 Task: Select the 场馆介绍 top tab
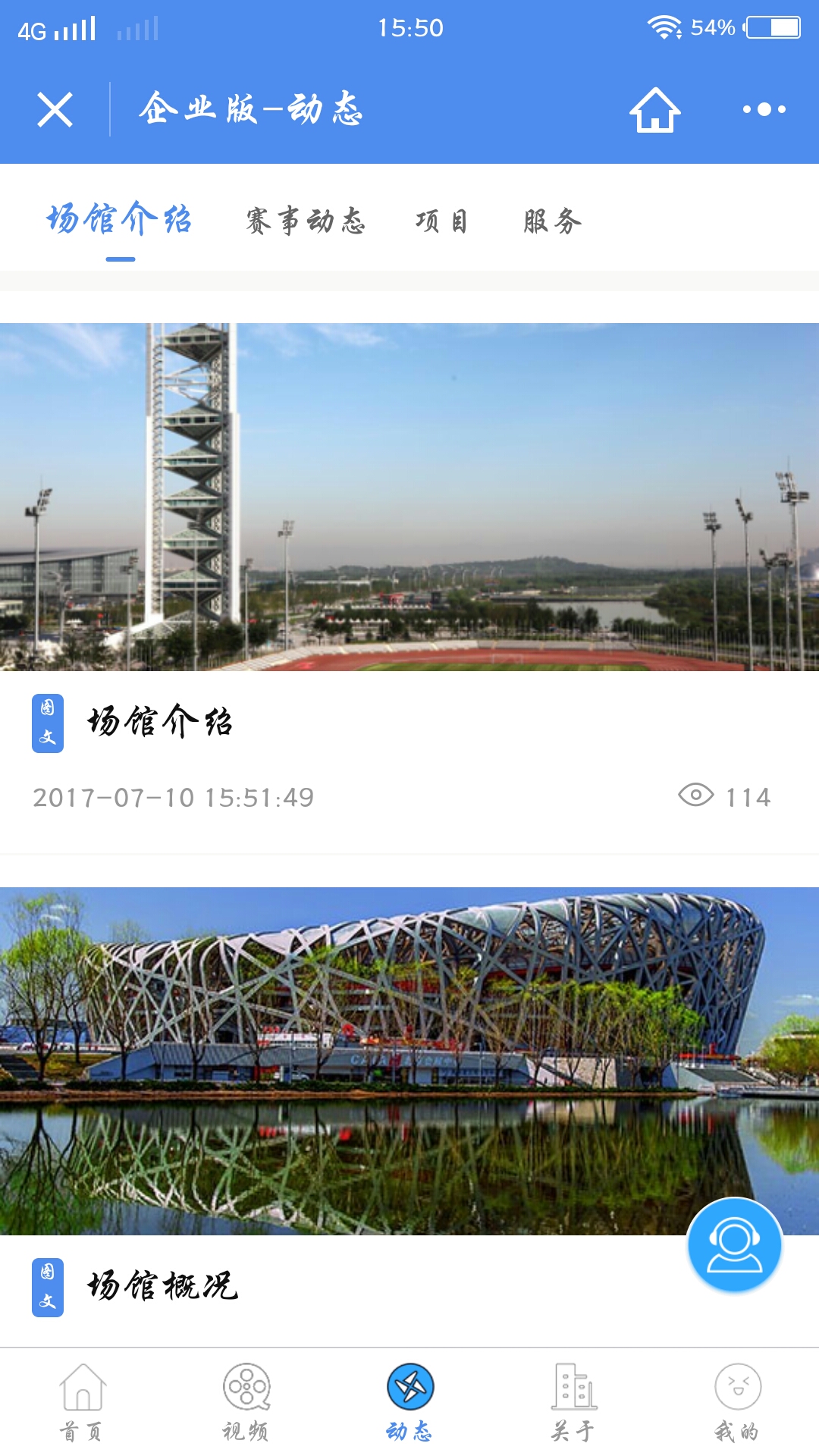click(120, 220)
